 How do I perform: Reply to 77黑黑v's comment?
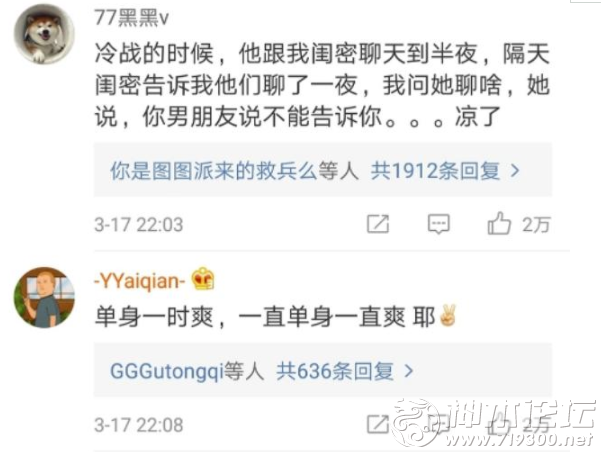pyautogui.click(x=439, y=224)
